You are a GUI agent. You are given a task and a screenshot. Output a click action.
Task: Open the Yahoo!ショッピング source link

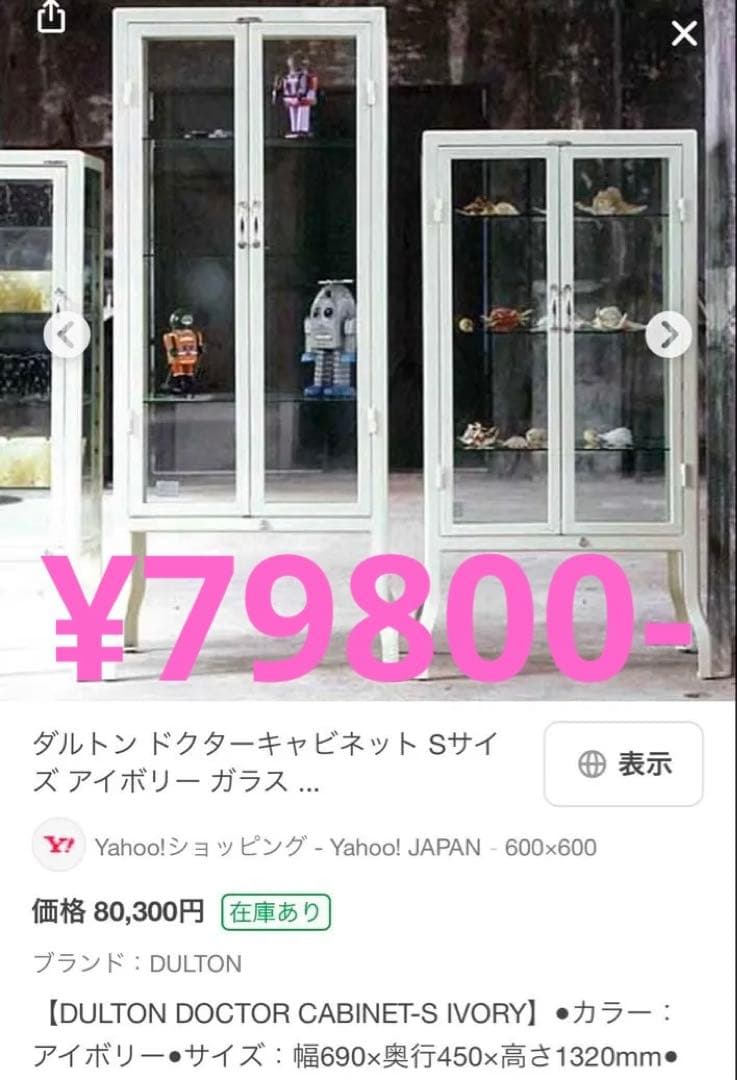point(200,847)
